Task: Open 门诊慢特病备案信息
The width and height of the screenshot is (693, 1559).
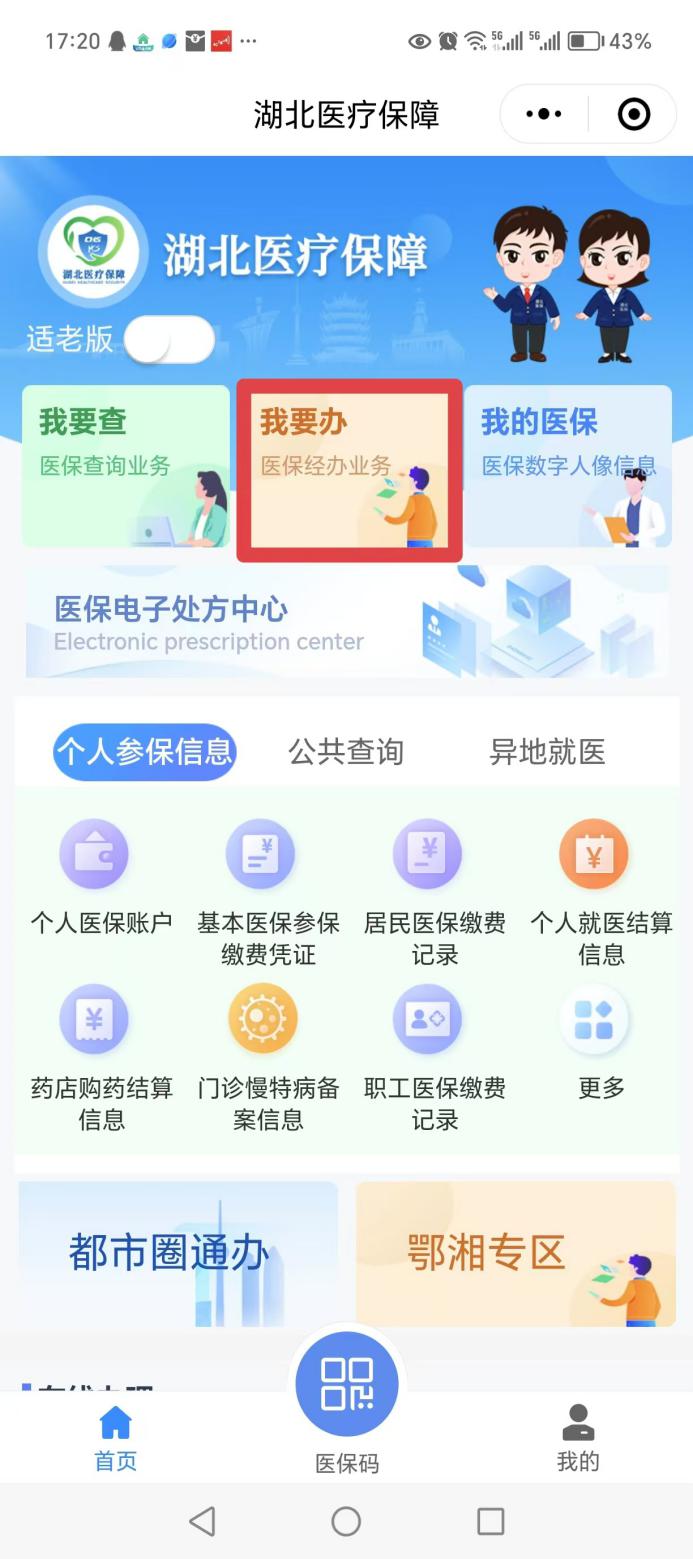Action: (x=268, y=1056)
